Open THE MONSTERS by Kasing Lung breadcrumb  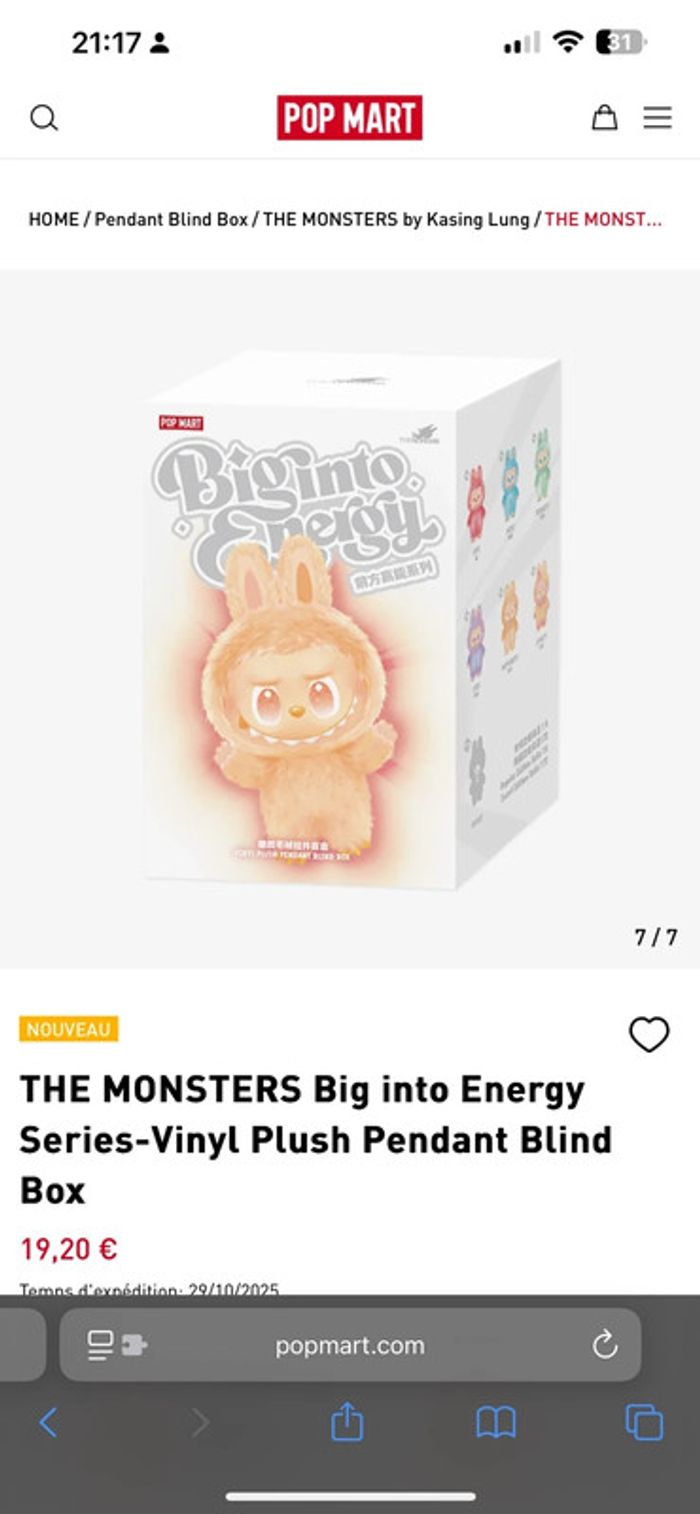pos(396,219)
